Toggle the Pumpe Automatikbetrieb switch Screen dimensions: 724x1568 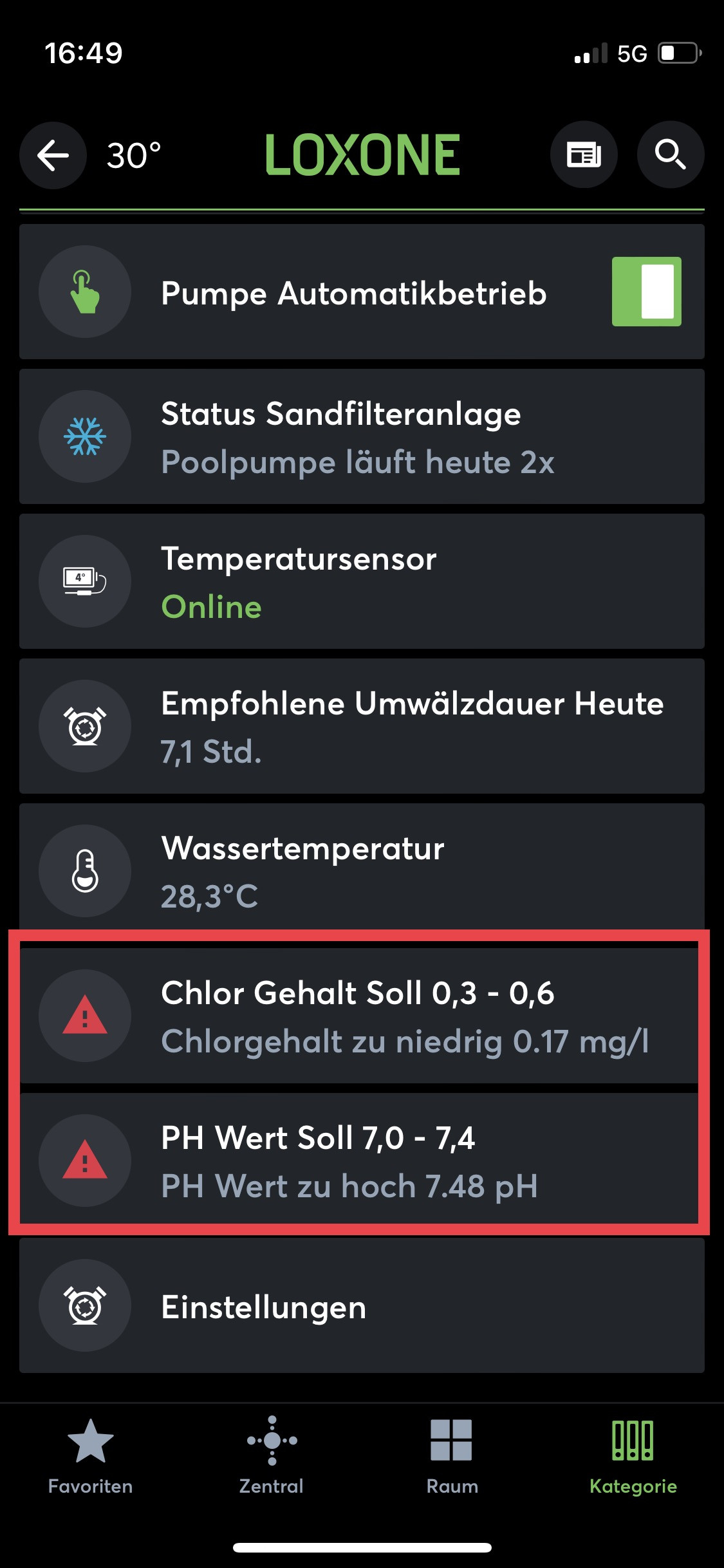[646, 292]
